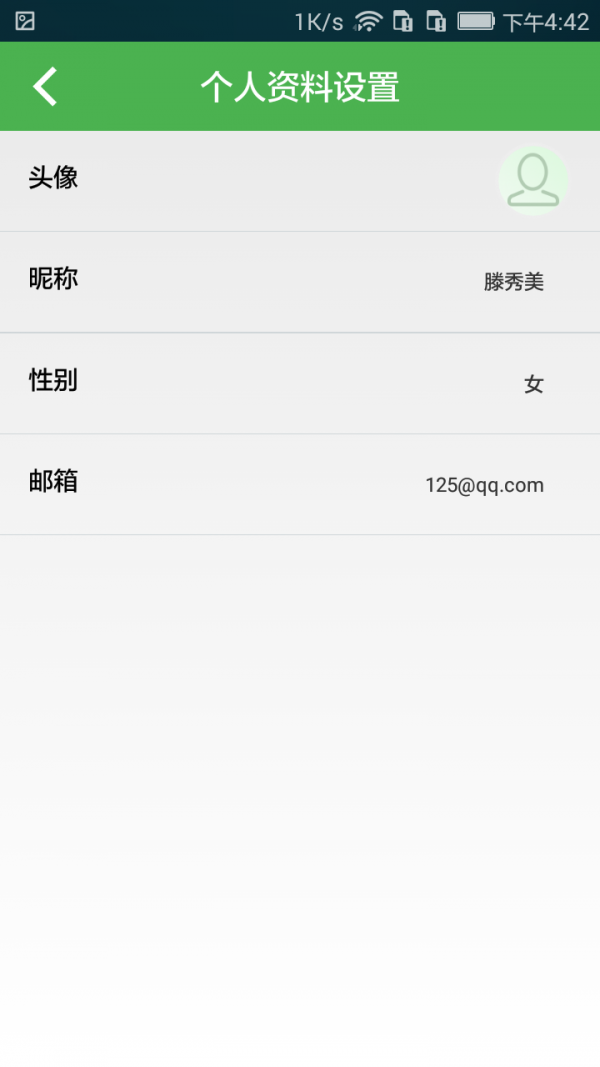Edit the 昵称 nickname row
This screenshot has height=1067, width=600.
[x=300, y=281]
